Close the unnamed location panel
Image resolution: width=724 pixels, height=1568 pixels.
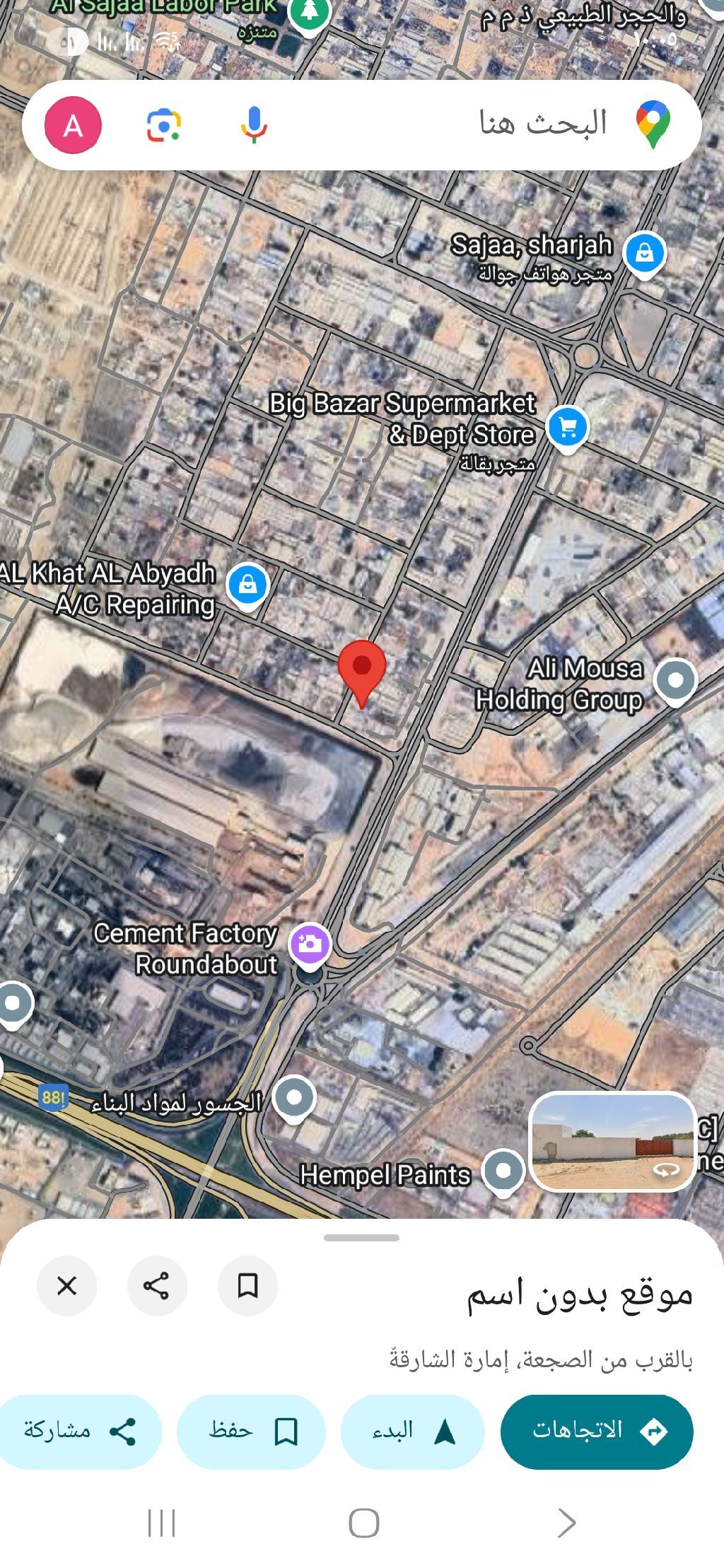[x=67, y=1286]
